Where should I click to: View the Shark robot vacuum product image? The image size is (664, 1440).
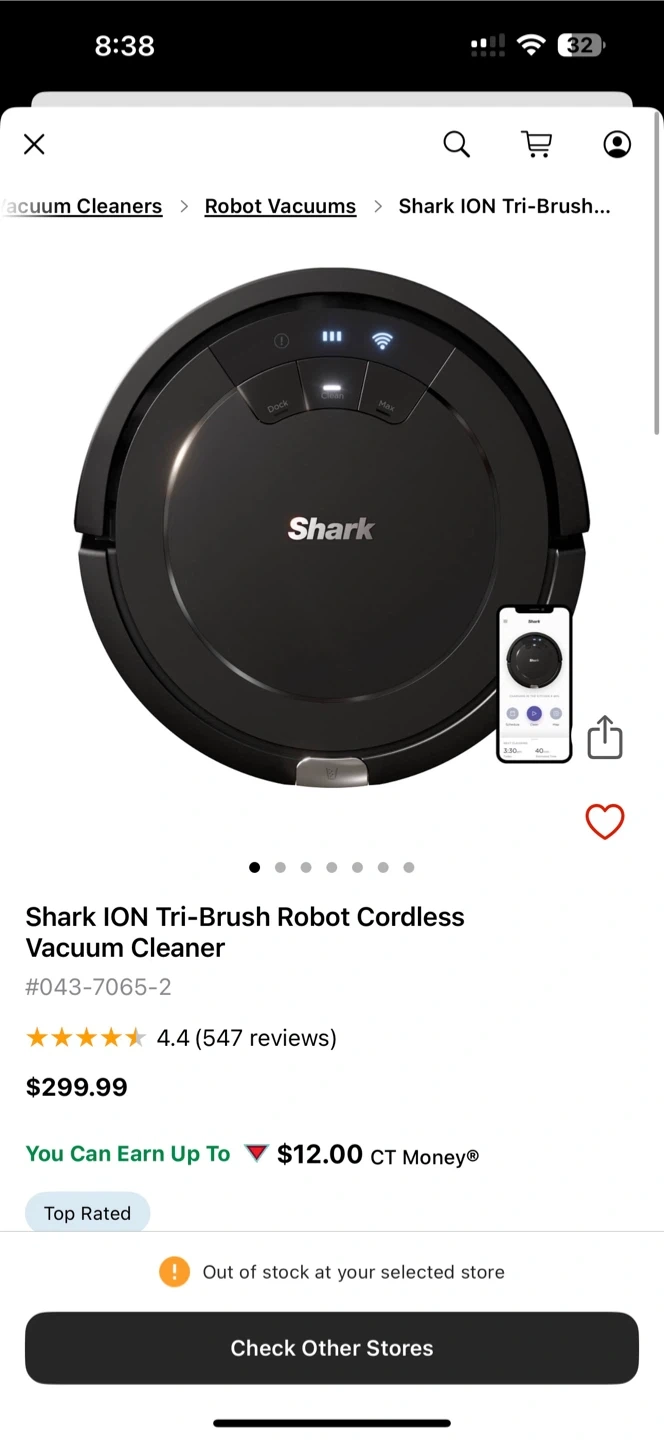pyautogui.click(x=330, y=528)
